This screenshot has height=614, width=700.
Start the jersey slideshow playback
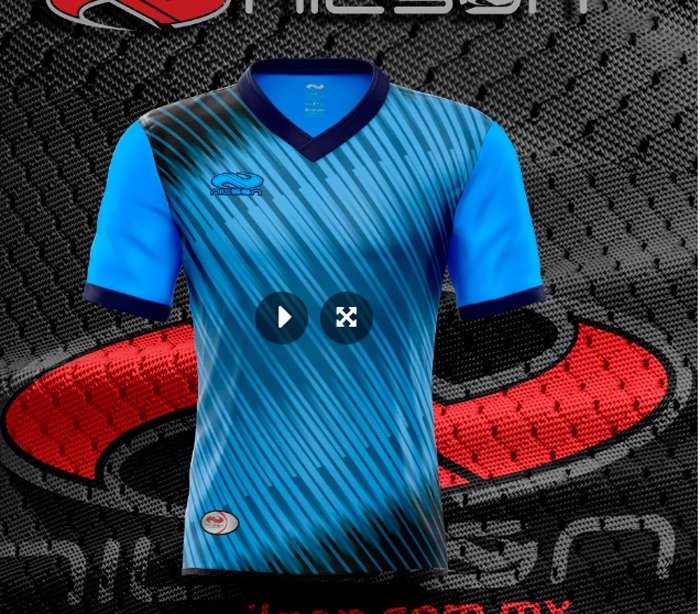tap(282, 318)
